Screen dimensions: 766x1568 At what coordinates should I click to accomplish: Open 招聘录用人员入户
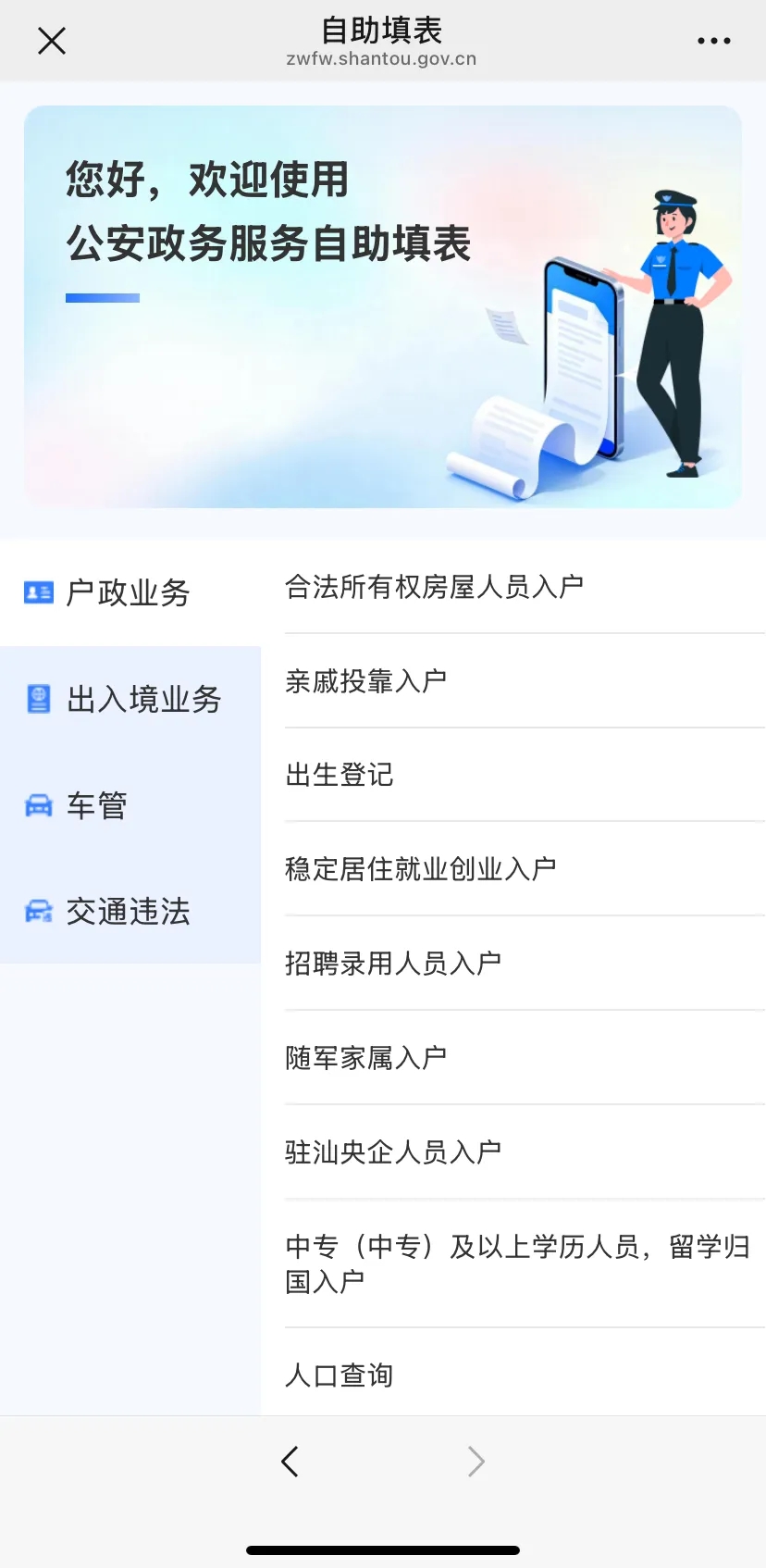pos(393,964)
